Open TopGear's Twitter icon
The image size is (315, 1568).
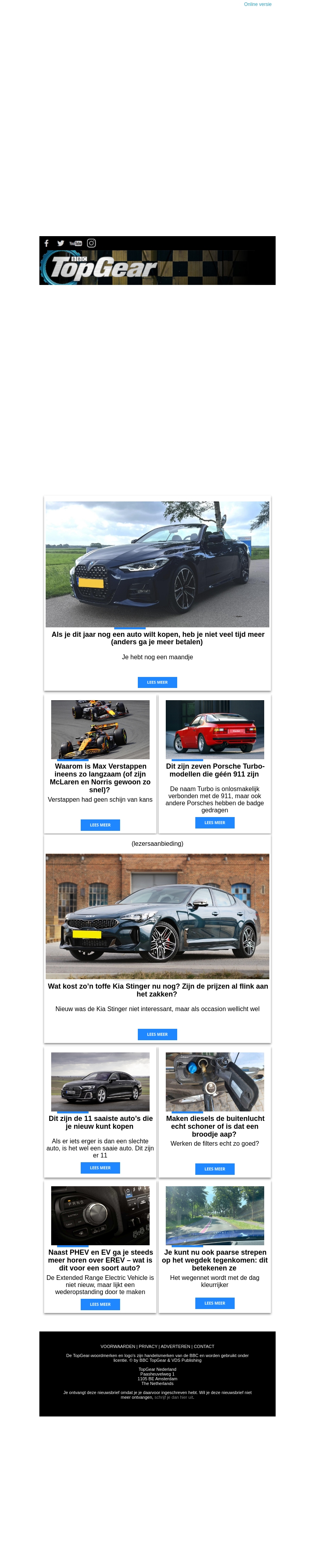pyautogui.click(x=60, y=243)
